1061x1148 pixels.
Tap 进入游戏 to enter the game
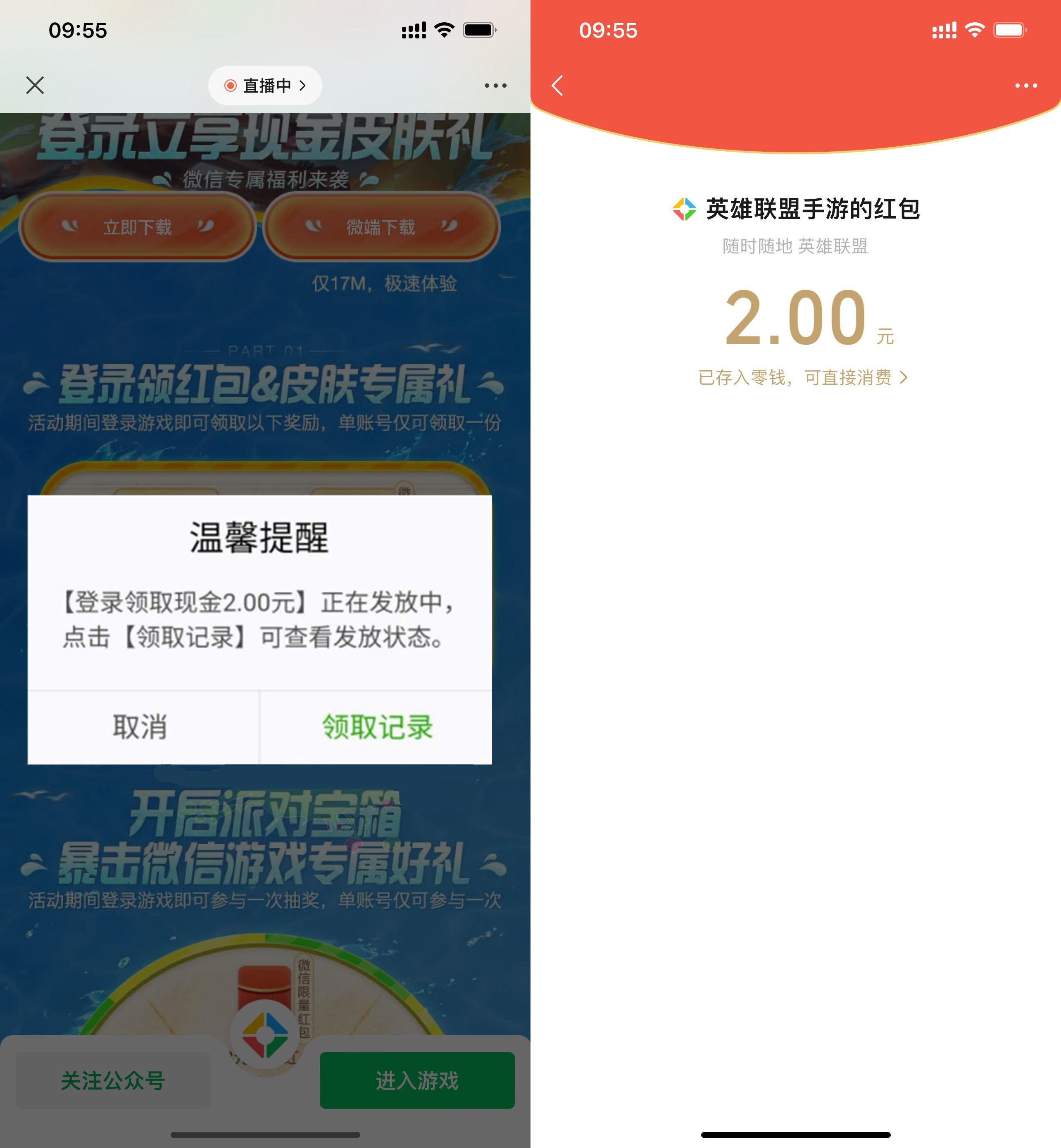[417, 1080]
